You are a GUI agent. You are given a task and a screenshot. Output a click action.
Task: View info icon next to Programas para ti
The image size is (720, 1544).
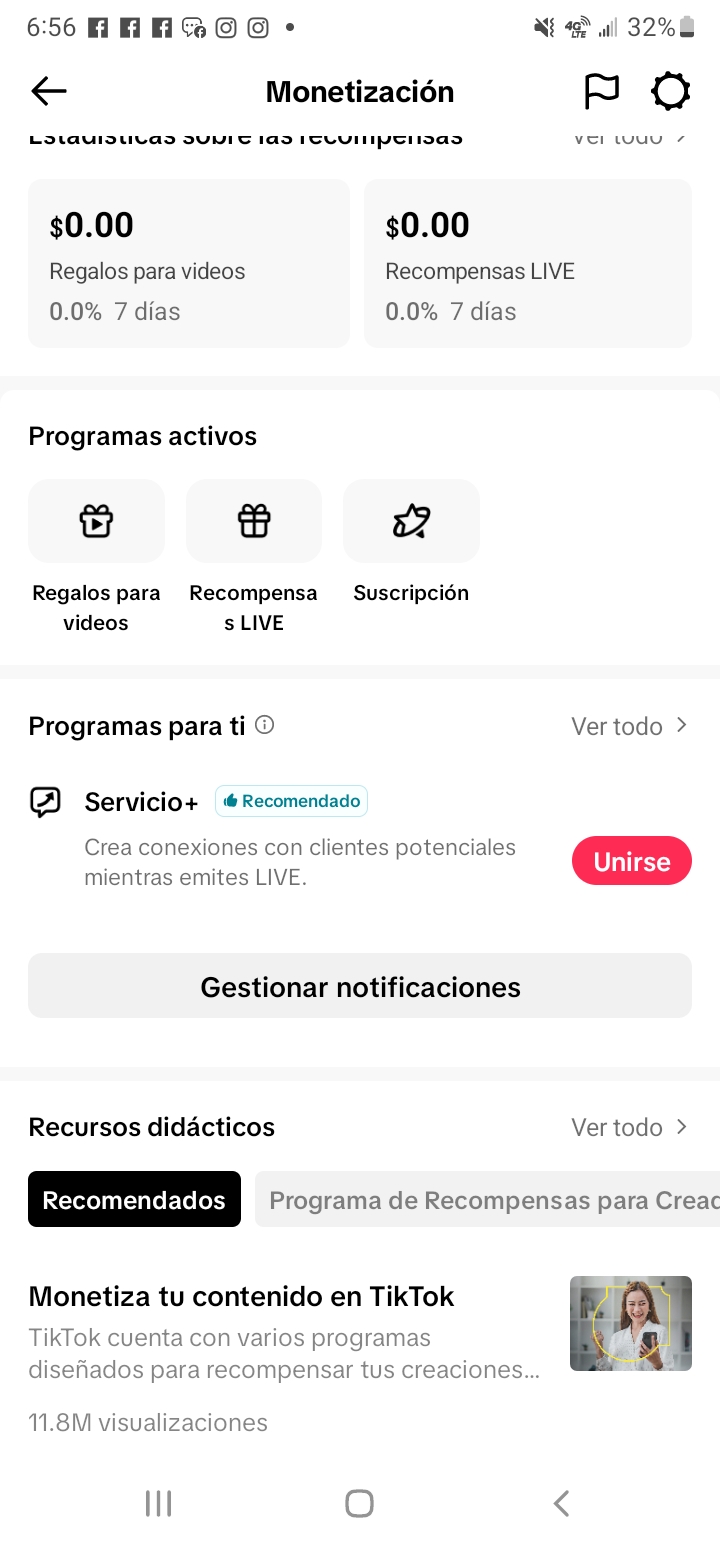coord(264,725)
